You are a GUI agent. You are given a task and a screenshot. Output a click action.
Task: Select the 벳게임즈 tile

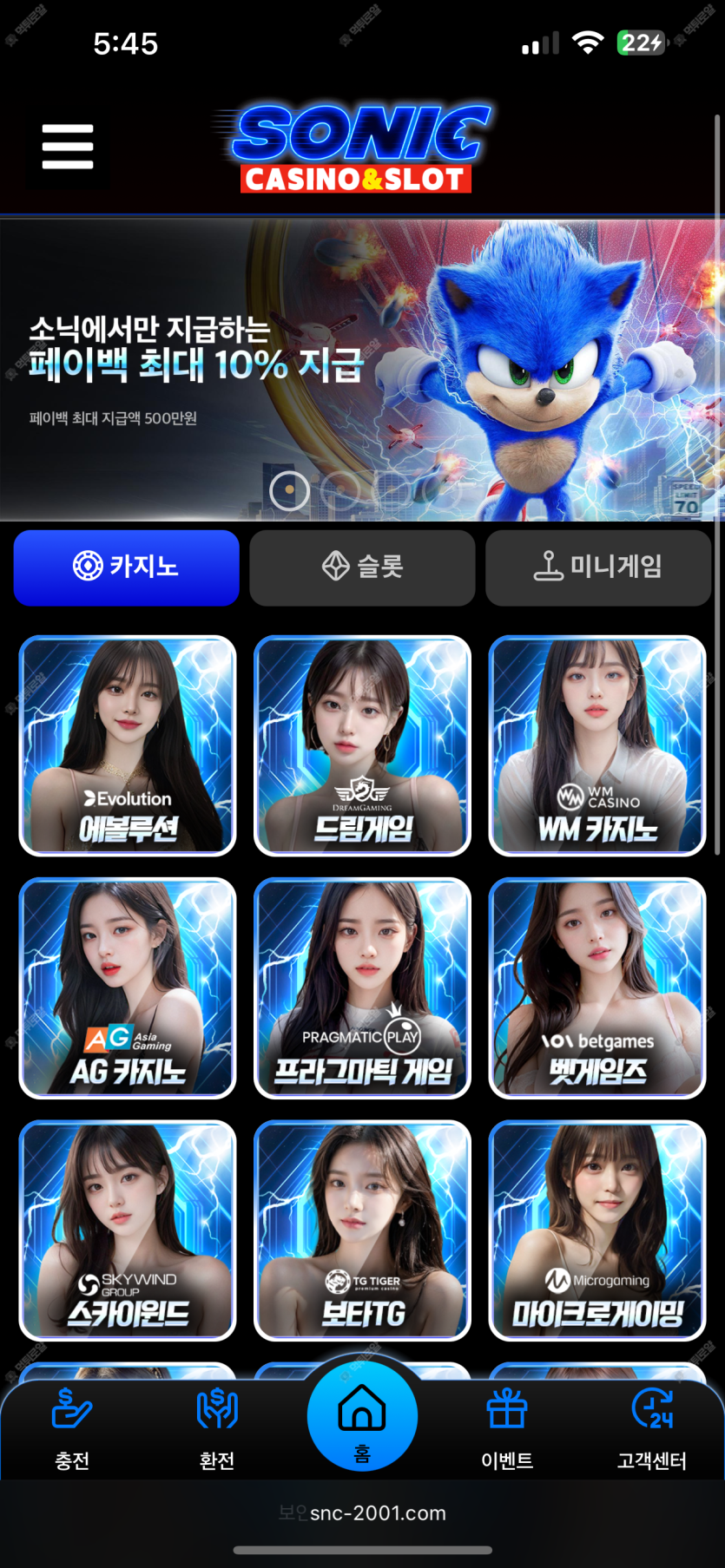[x=597, y=987]
